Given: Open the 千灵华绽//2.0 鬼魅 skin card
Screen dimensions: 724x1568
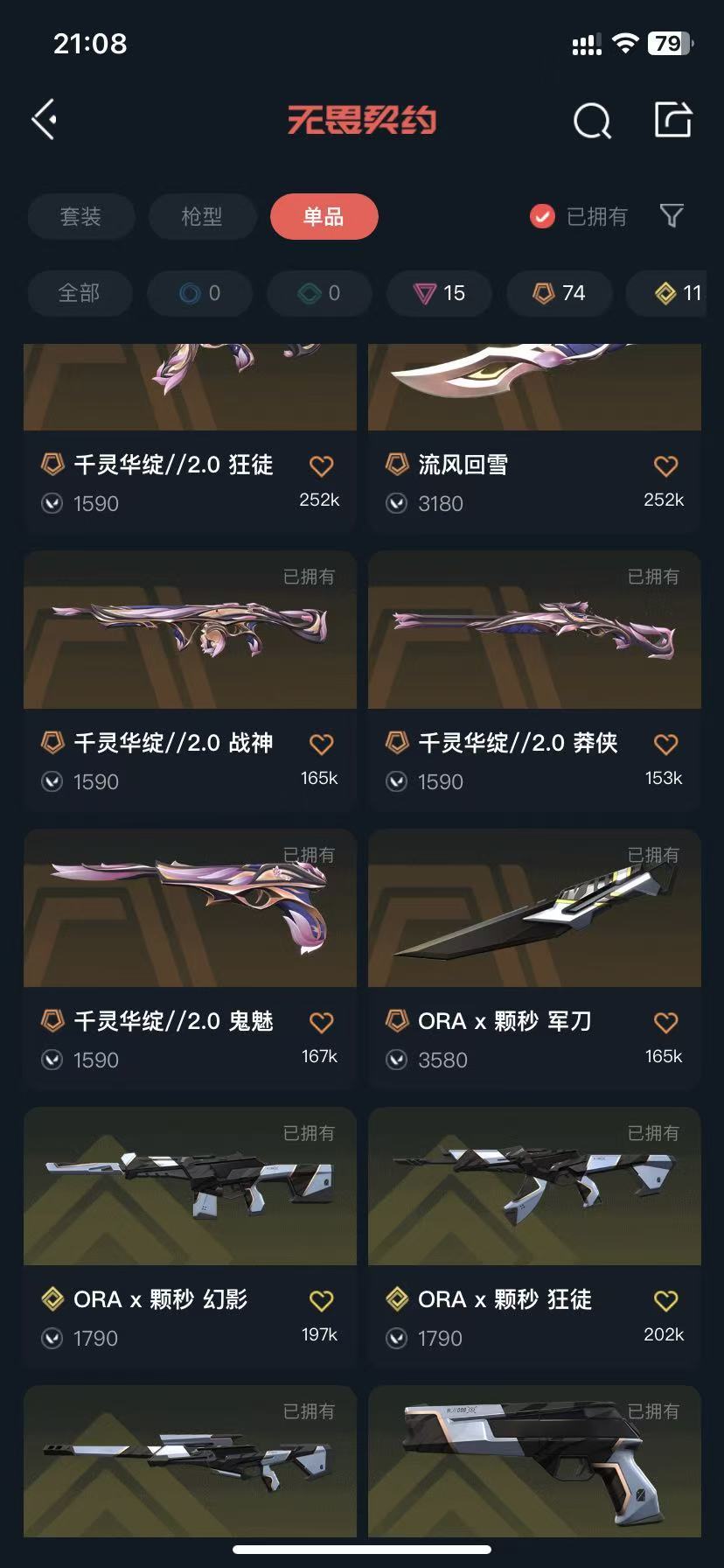Looking at the screenshot, I should [x=190, y=908].
